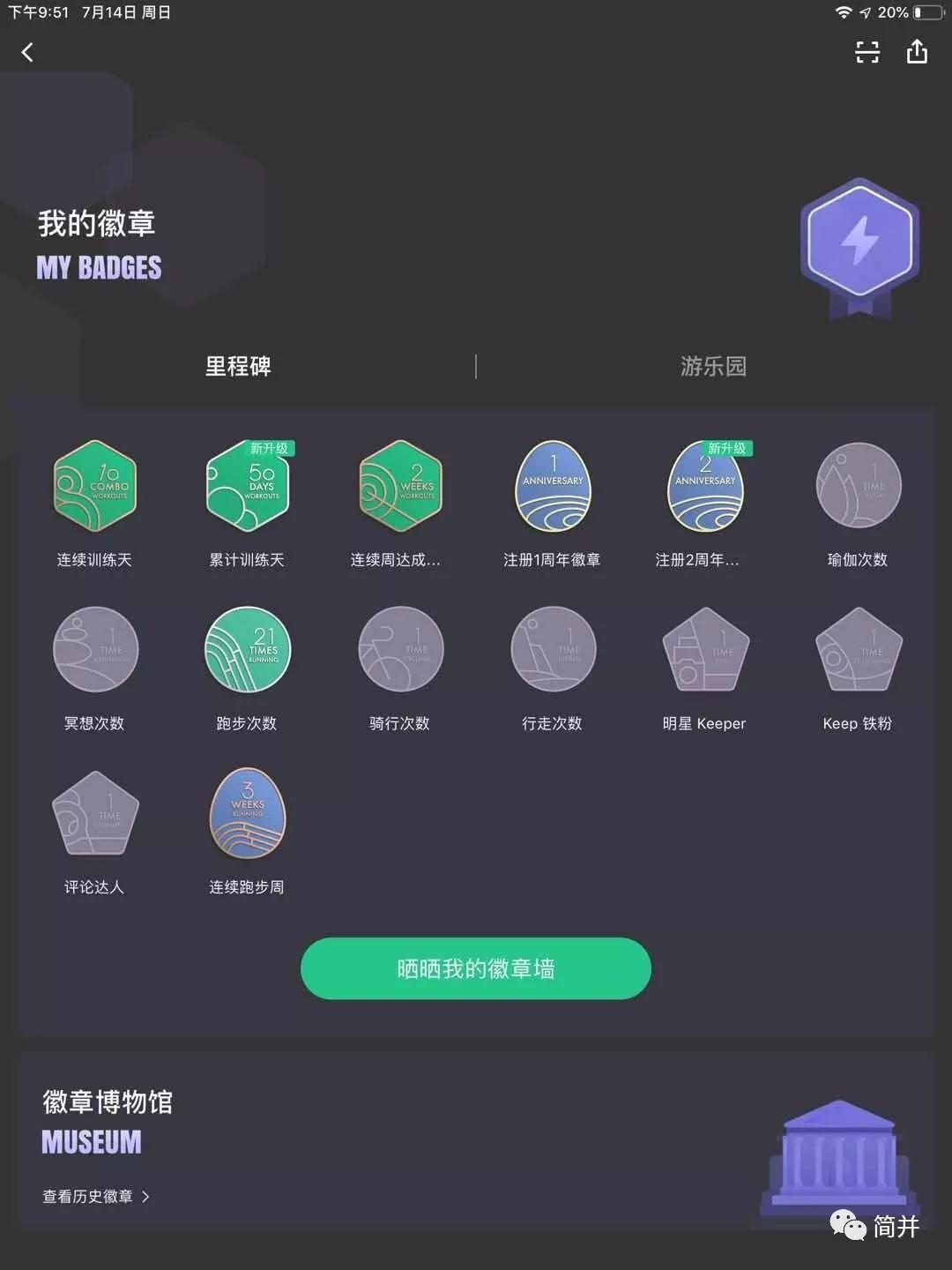This screenshot has width=952, height=1270.
Task: View the 连续跑步周 badge
Action: [248, 814]
